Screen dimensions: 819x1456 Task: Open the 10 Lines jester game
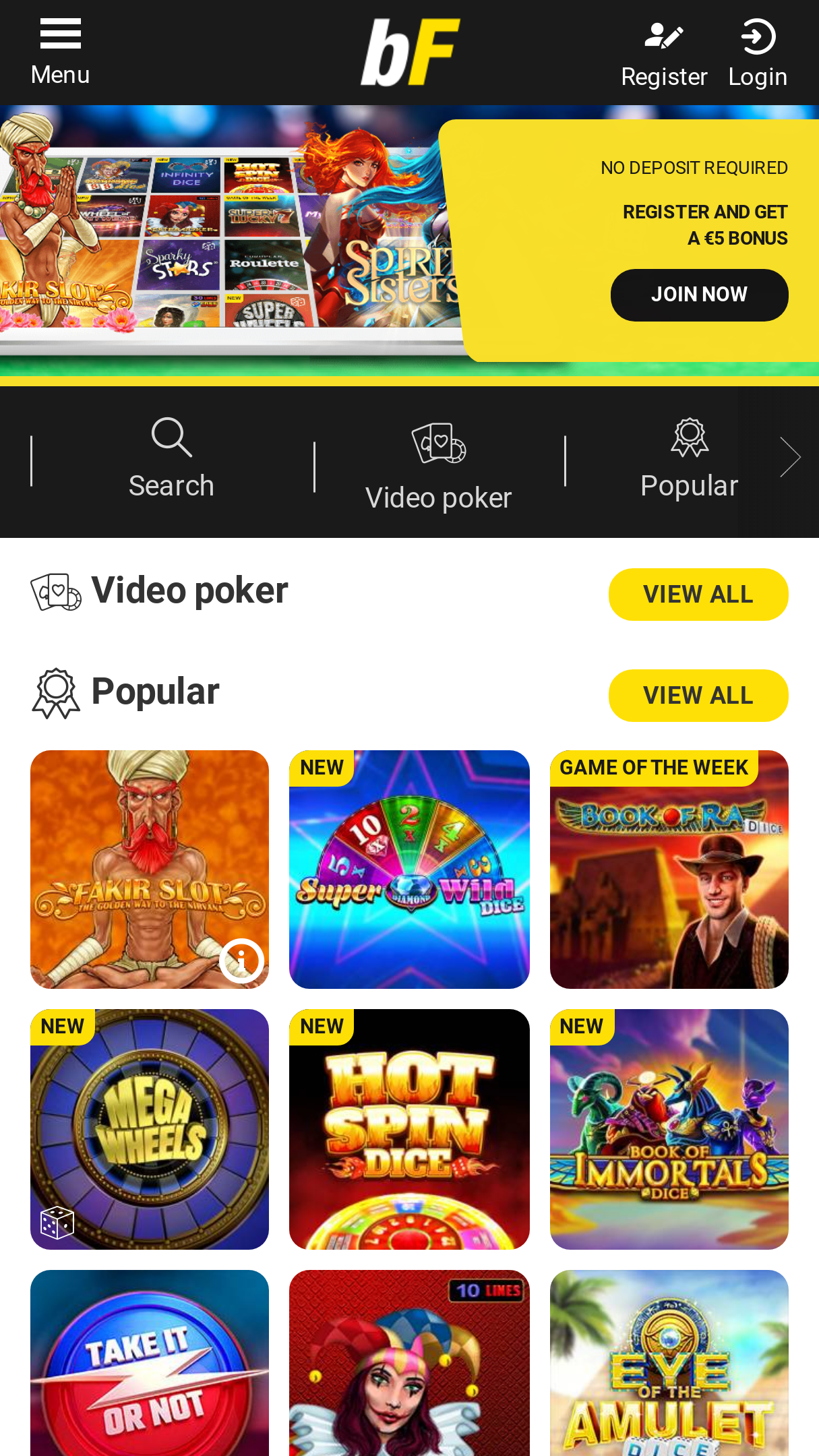[x=409, y=1363]
